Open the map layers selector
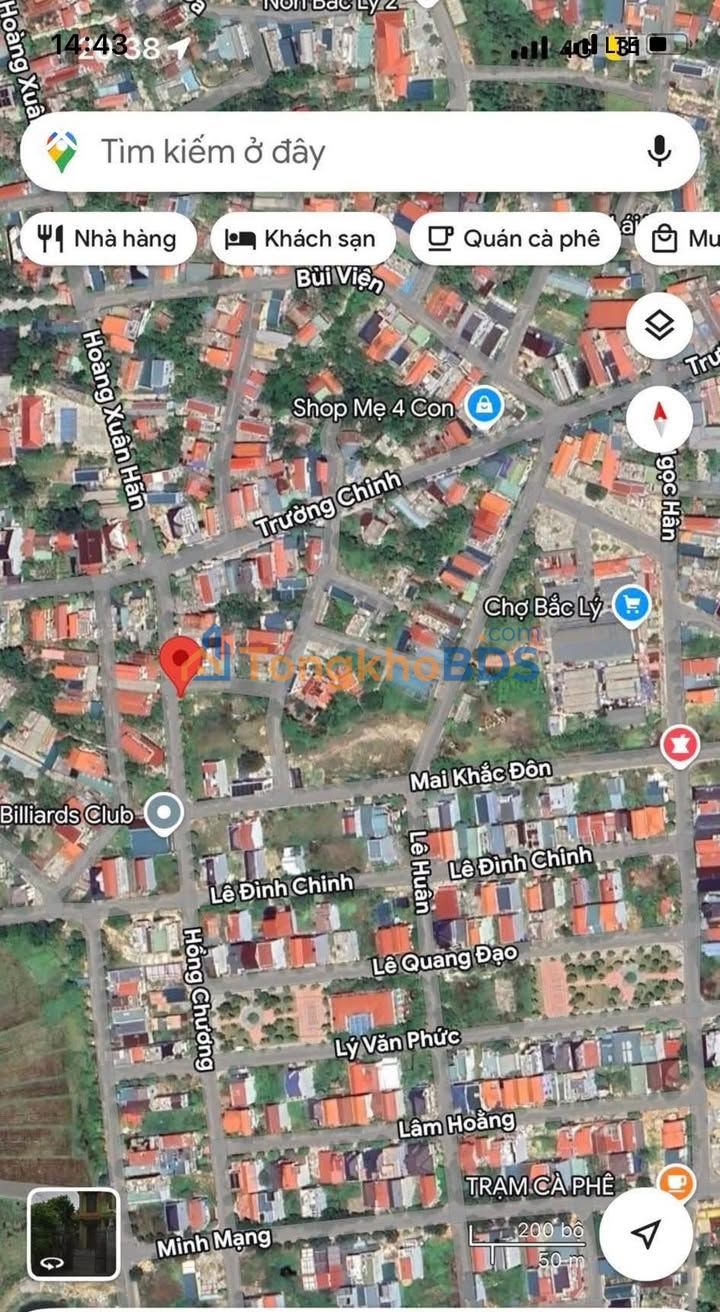The image size is (720, 1312). coord(659,326)
